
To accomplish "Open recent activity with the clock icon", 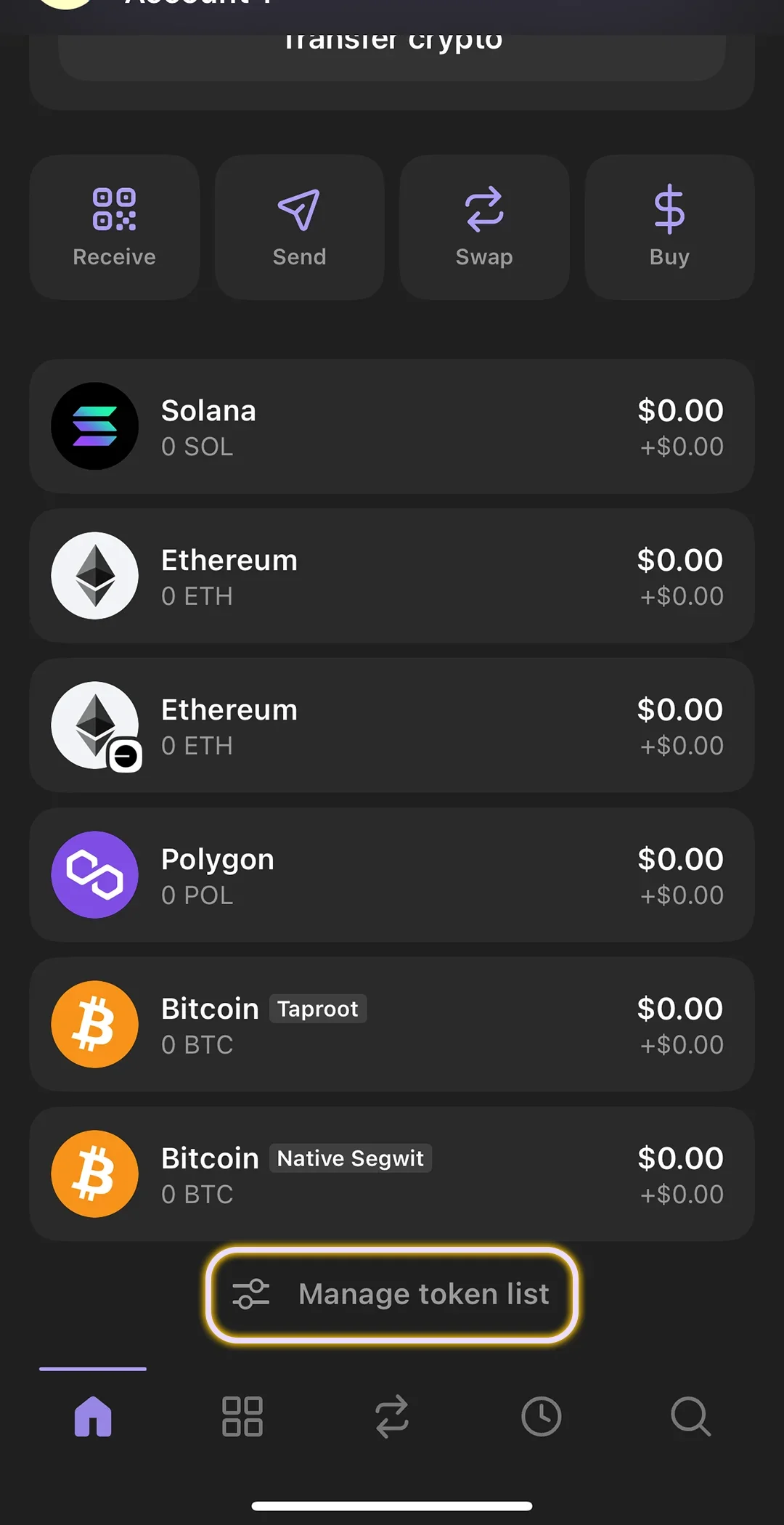I will click(x=540, y=1416).
